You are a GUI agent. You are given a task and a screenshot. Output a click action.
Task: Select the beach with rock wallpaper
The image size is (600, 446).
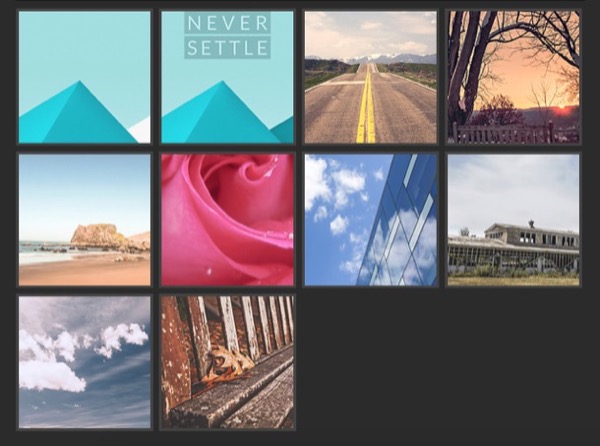[x=84, y=219]
